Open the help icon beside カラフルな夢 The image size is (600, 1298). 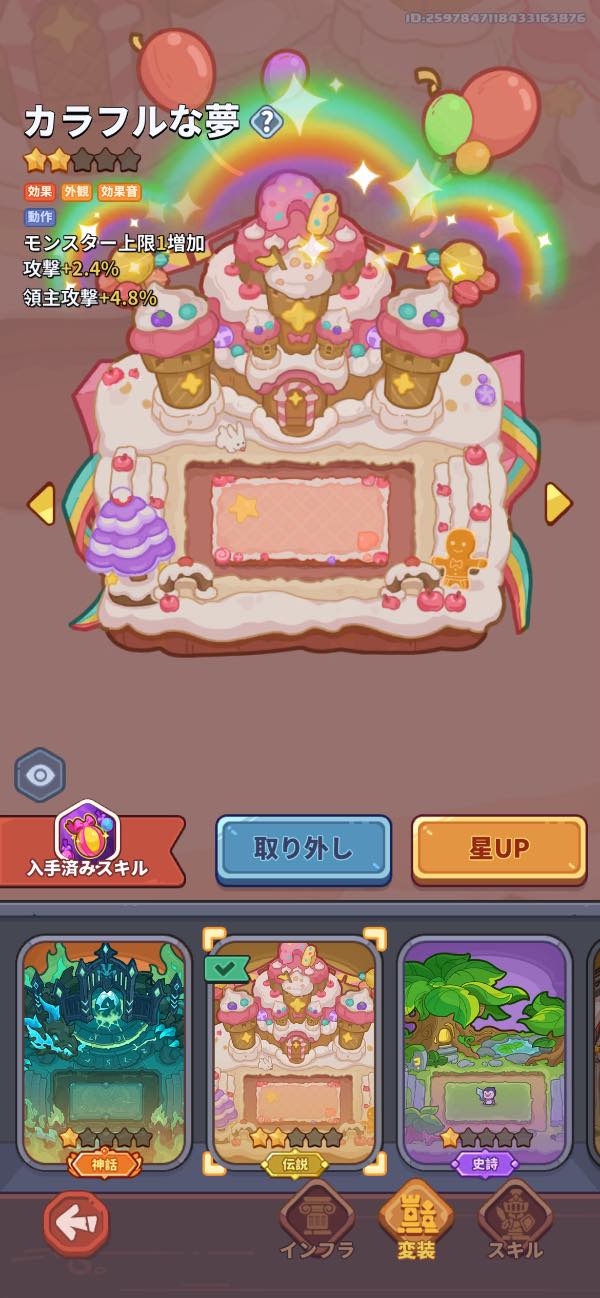pos(266,123)
